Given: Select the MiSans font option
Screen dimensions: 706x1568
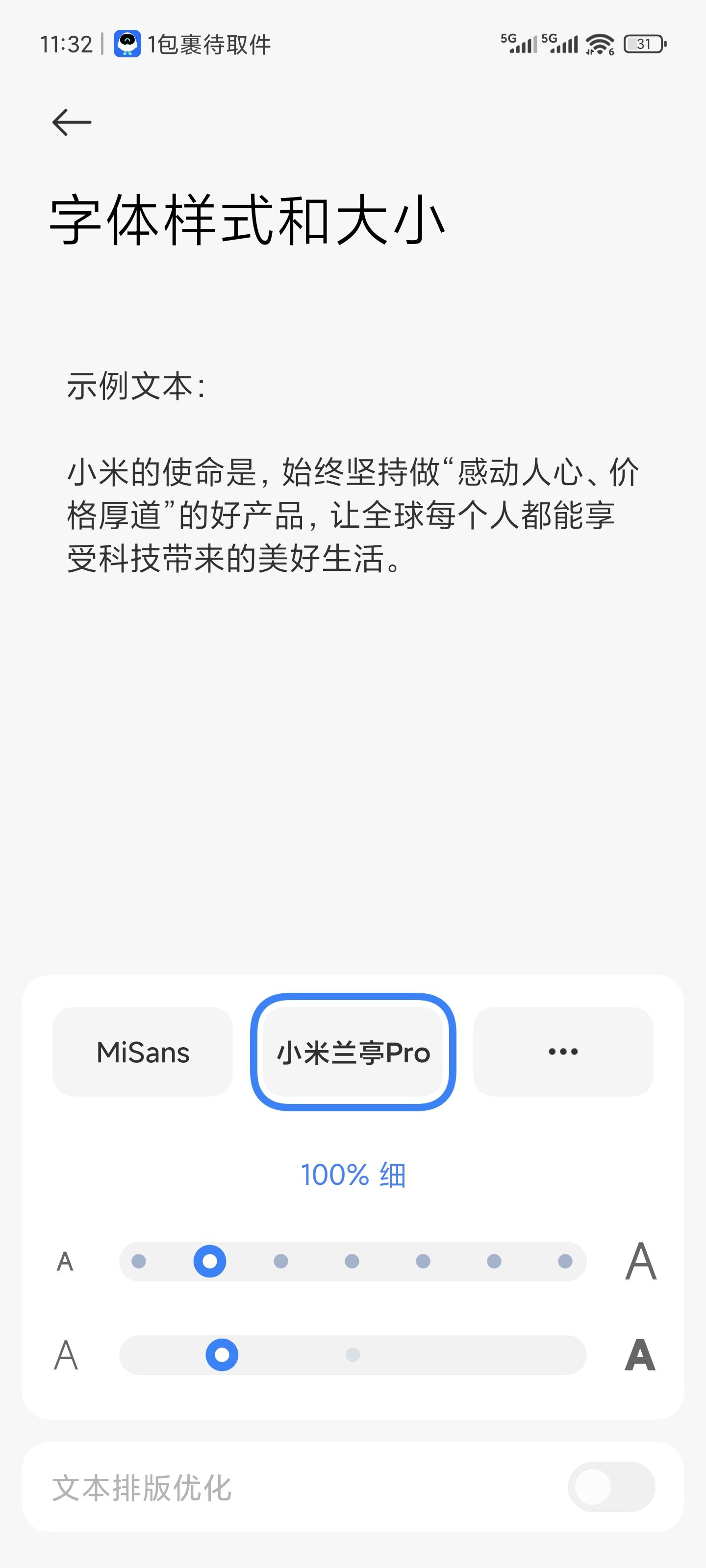Looking at the screenshot, I should 143,1052.
